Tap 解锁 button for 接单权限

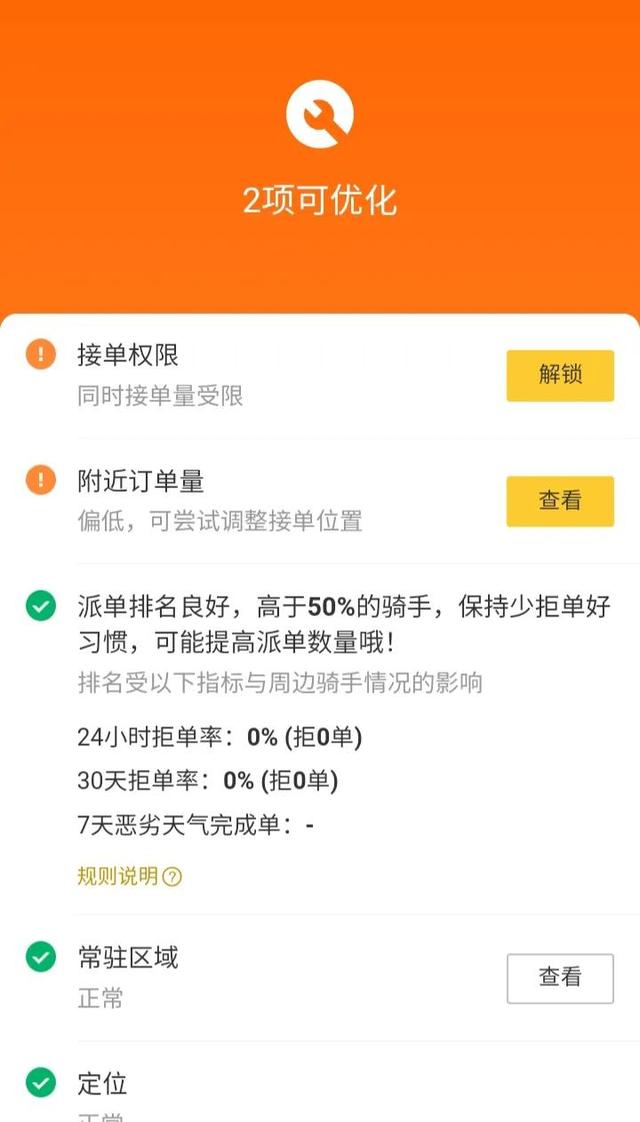pos(560,376)
